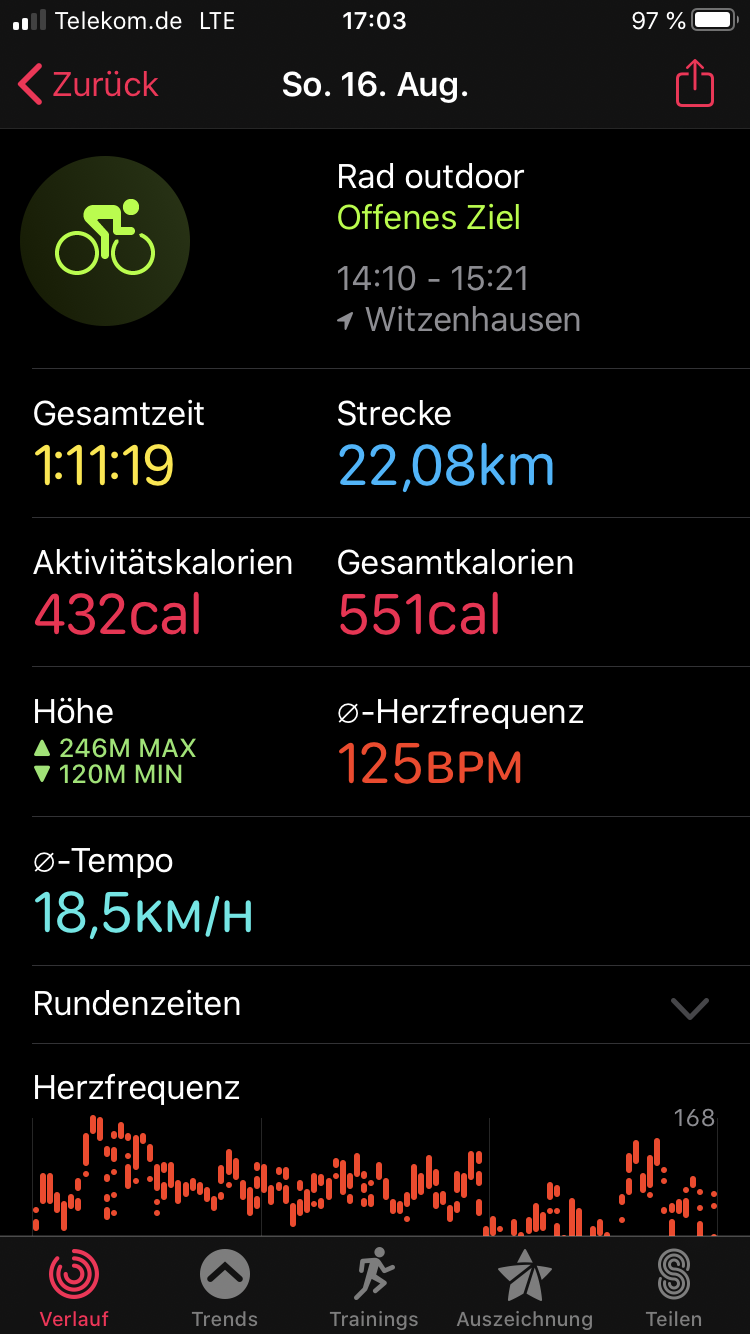Switch to the Teilen tab
This screenshot has width=750, height=1334.
(x=674, y=1287)
